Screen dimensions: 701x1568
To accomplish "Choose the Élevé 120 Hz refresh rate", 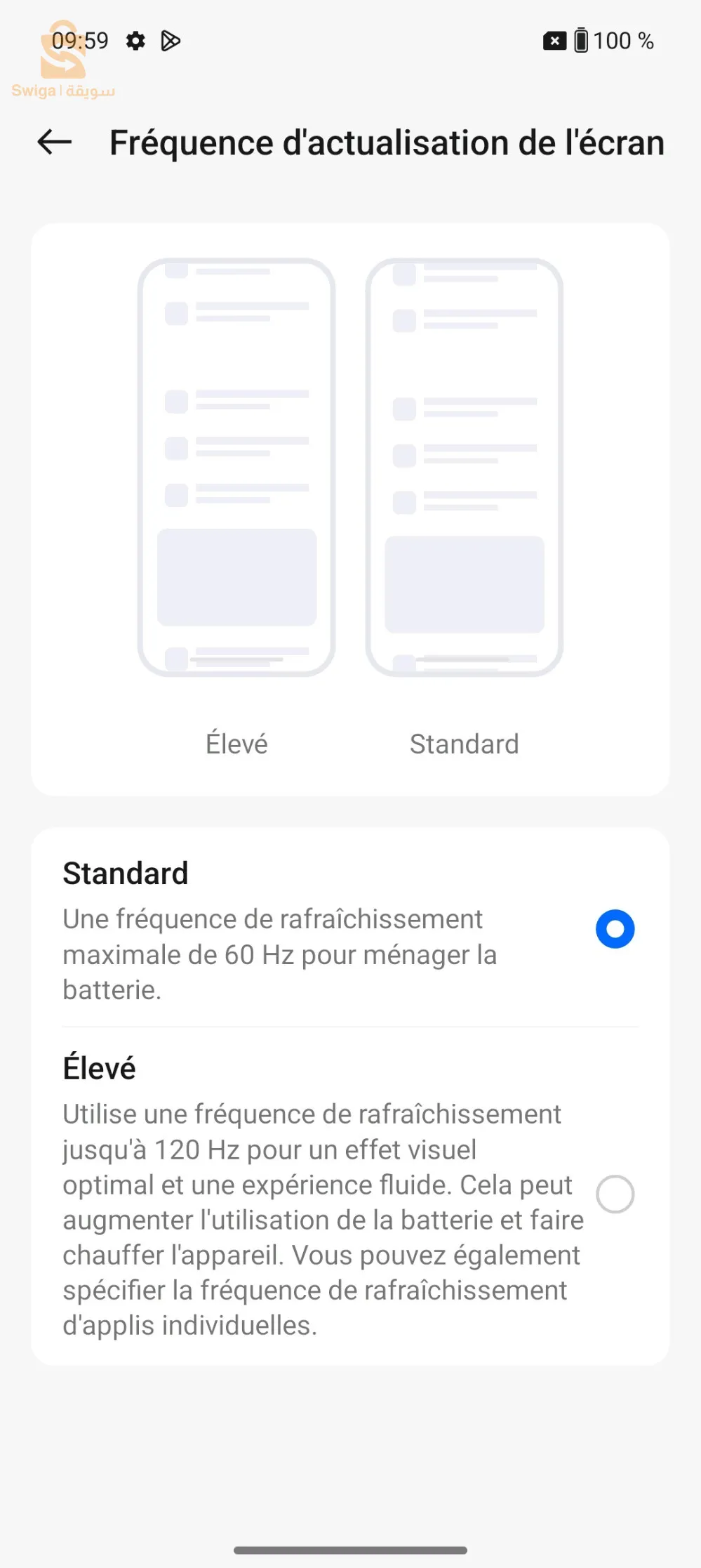I will [x=615, y=1194].
